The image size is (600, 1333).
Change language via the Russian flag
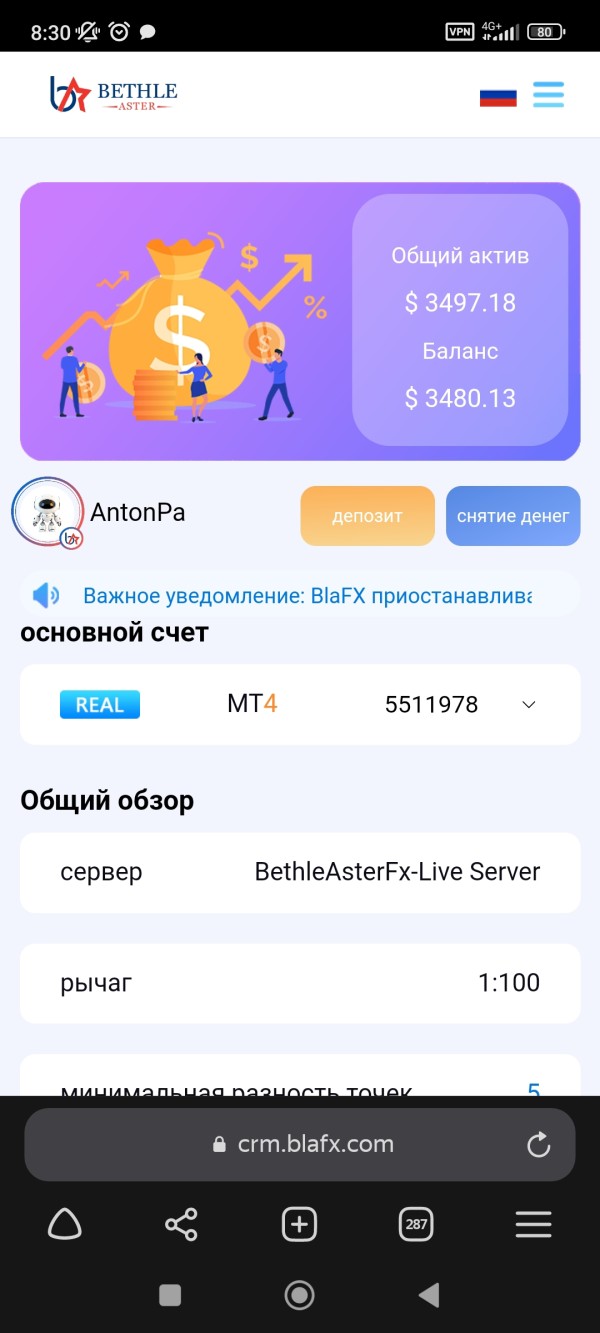[498, 97]
